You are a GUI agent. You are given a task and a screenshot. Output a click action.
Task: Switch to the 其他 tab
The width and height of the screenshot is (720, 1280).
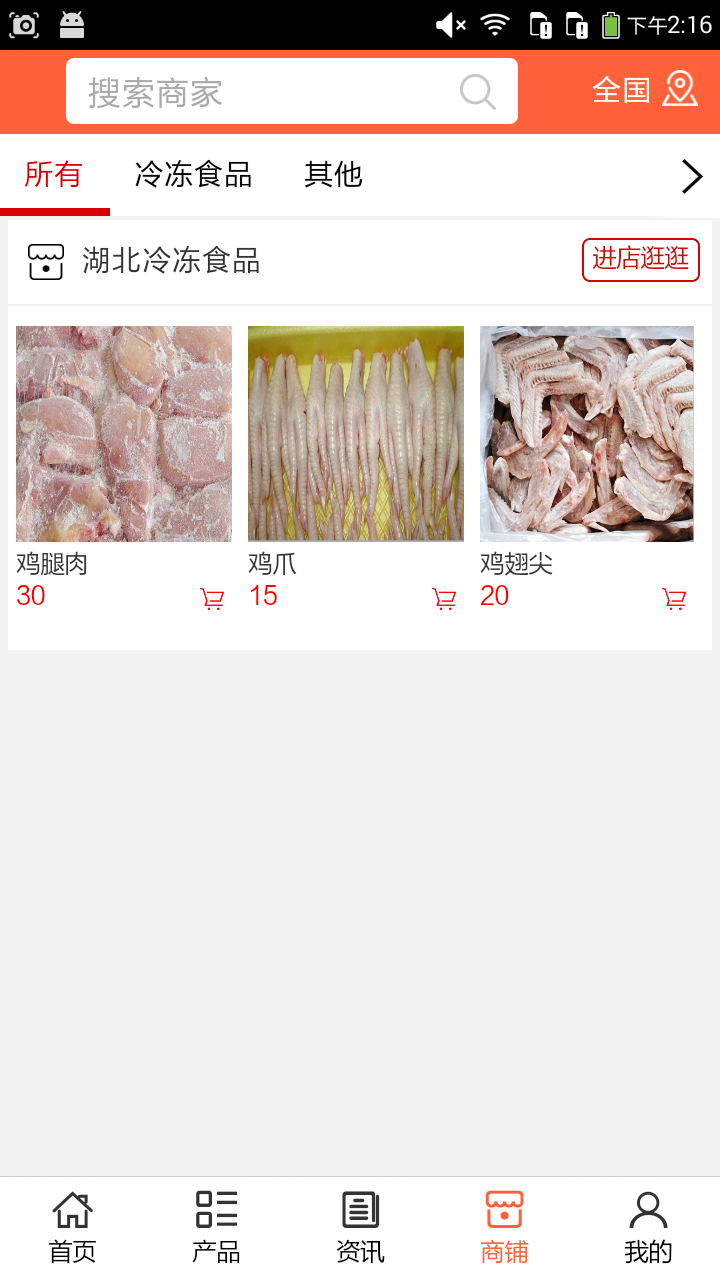(333, 175)
